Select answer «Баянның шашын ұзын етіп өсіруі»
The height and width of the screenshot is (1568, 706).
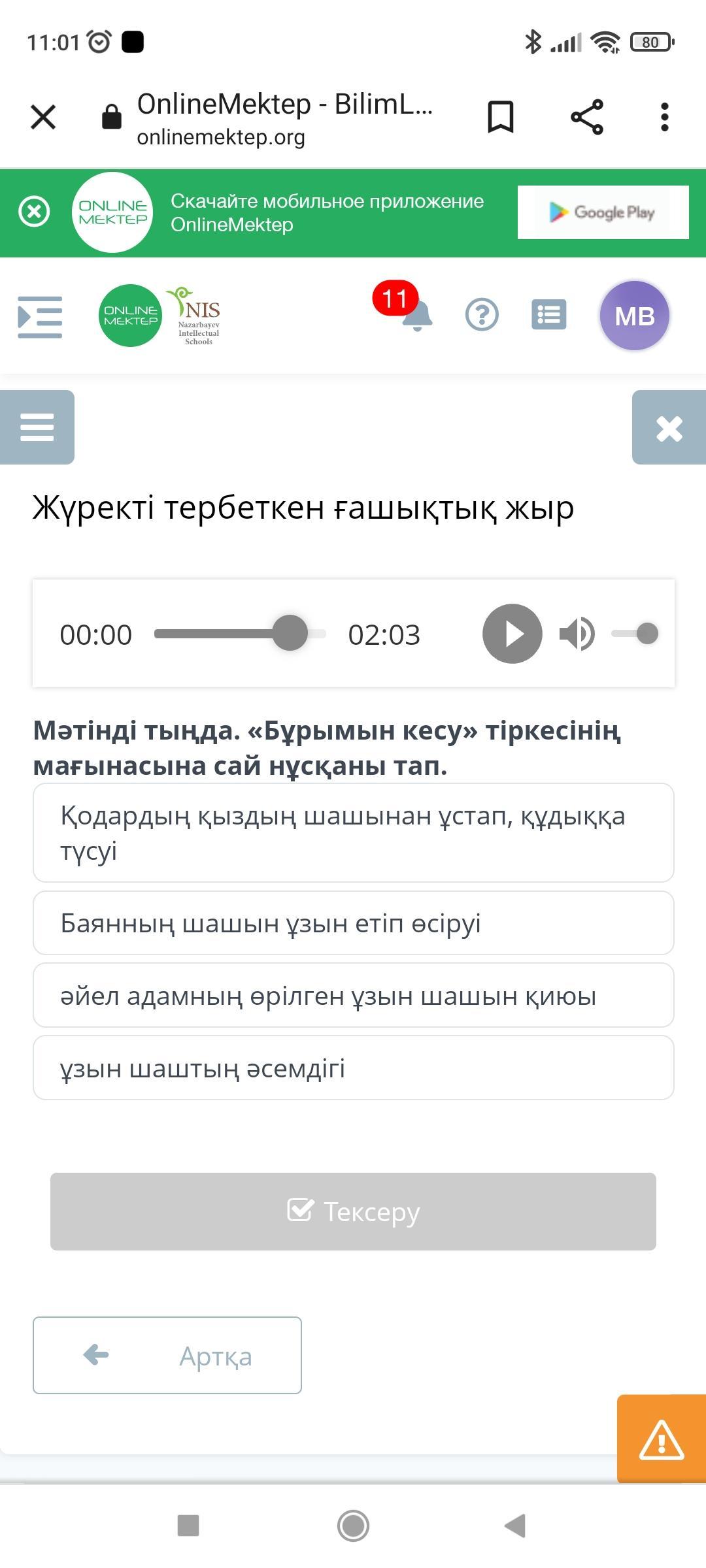354,923
